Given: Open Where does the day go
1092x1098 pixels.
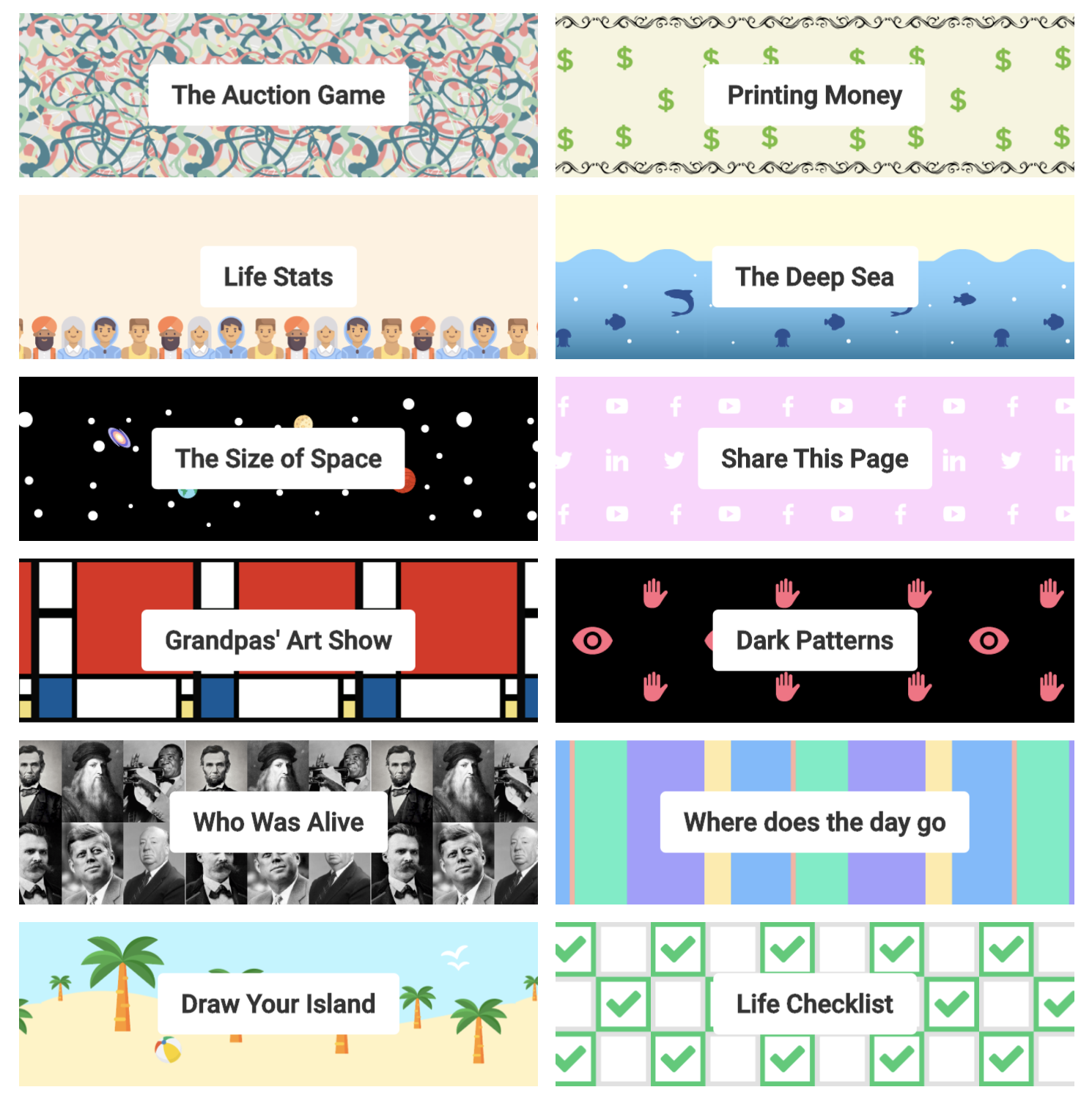Looking at the screenshot, I should tap(814, 822).
